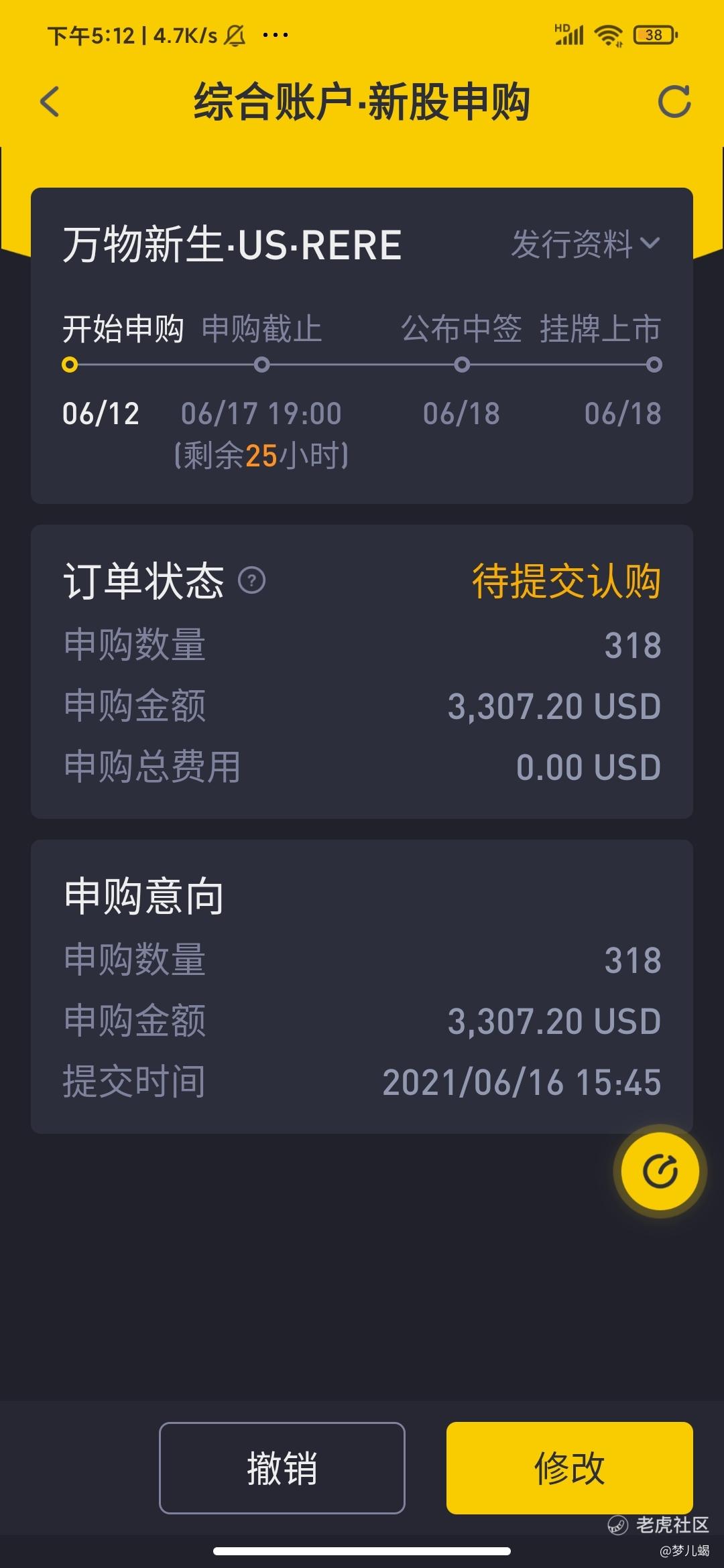724x1568 pixels.
Task: Expand the 发行资料 dropdown
Action: pyautogui.click(x=586, y=244)
